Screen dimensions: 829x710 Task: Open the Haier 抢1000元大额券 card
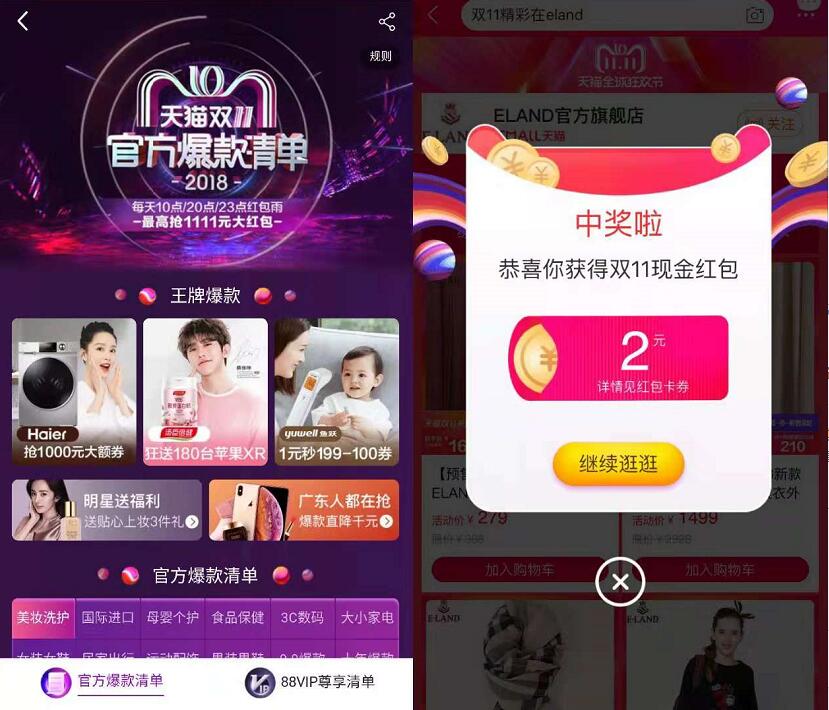(74, 392)
